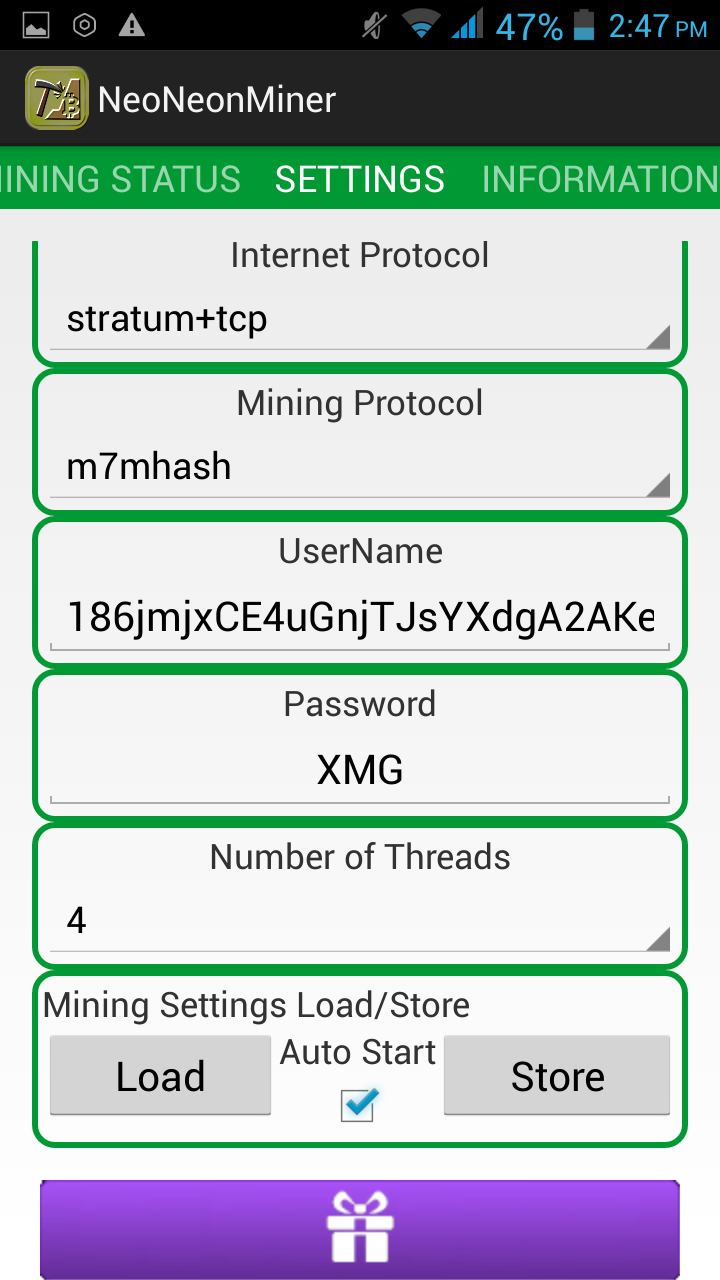Load saved mining settings
Screen dimensions: 720x1280
pos(160,1076)
